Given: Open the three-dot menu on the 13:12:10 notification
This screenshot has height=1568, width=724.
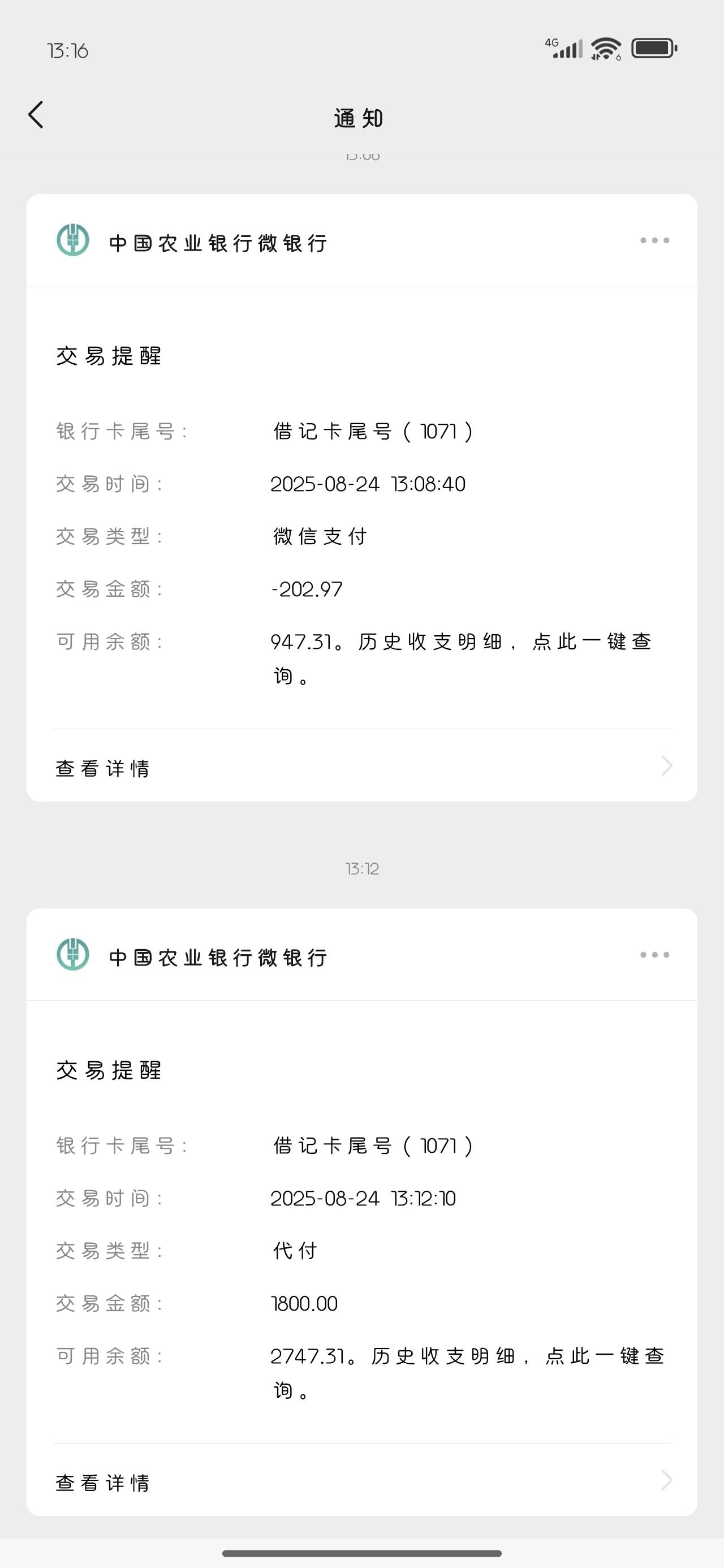Looking at the screenshot, I should (x=654, y=954).
